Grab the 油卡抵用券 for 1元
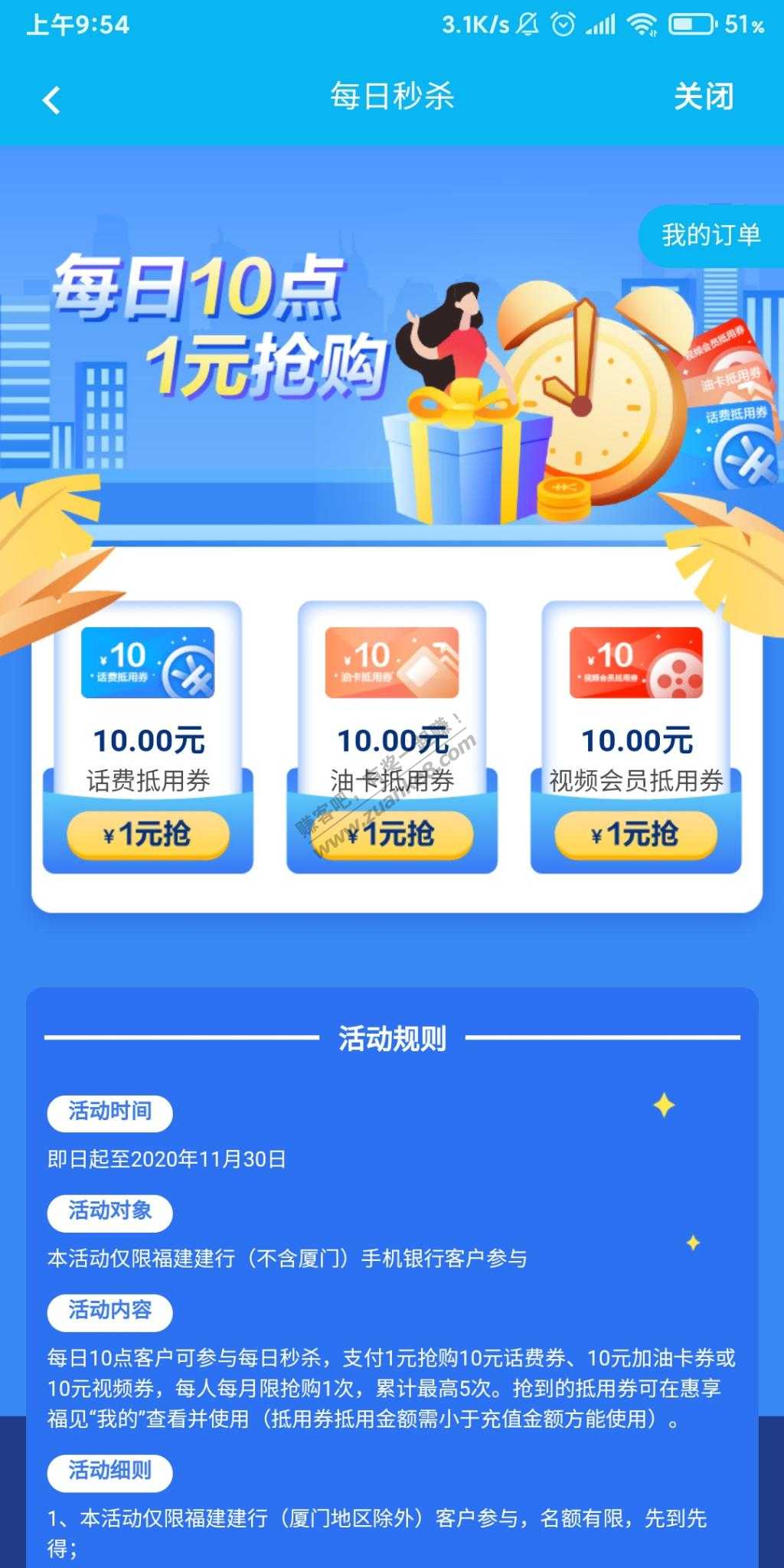This screenshot has height=1568, width=784. pyautogui.click(x=392, y=834)
